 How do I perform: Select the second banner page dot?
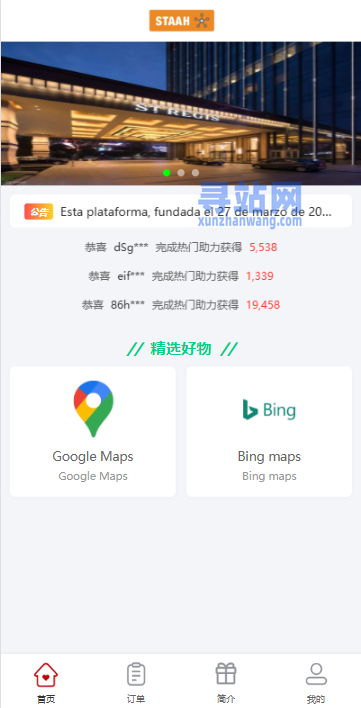point(181,172)
